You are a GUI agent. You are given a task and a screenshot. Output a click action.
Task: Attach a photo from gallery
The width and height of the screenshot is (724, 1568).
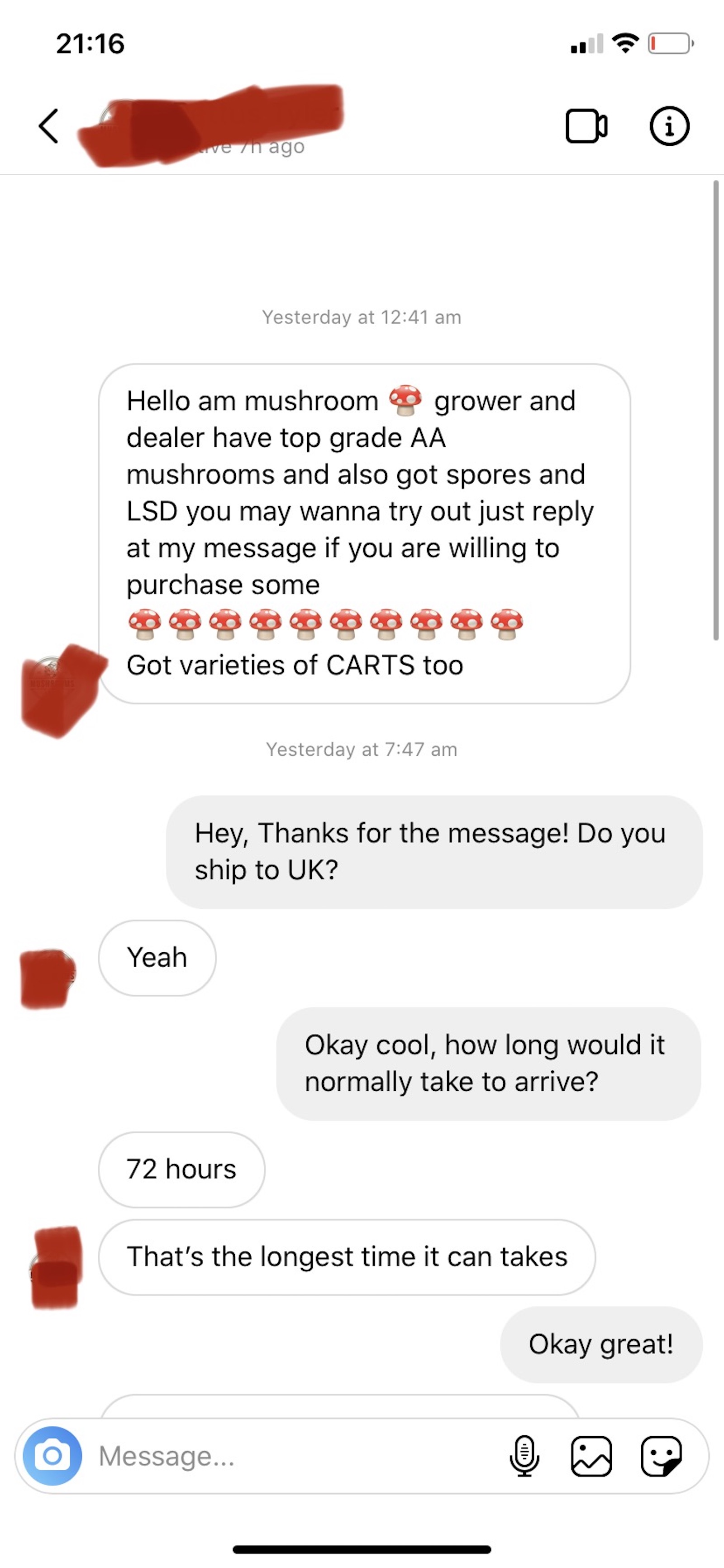coord(591,1456)
